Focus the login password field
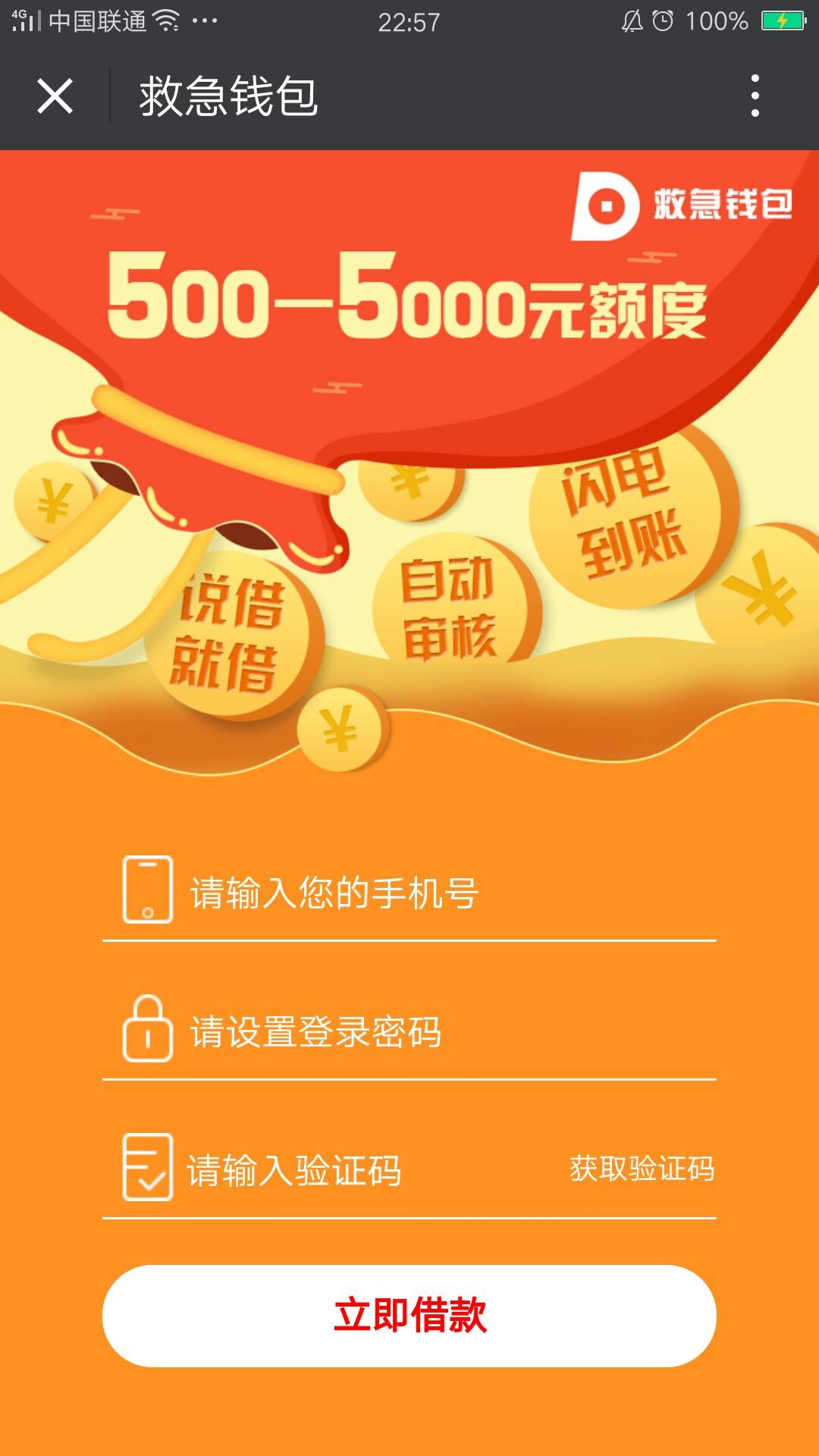 click(409, 1031)
